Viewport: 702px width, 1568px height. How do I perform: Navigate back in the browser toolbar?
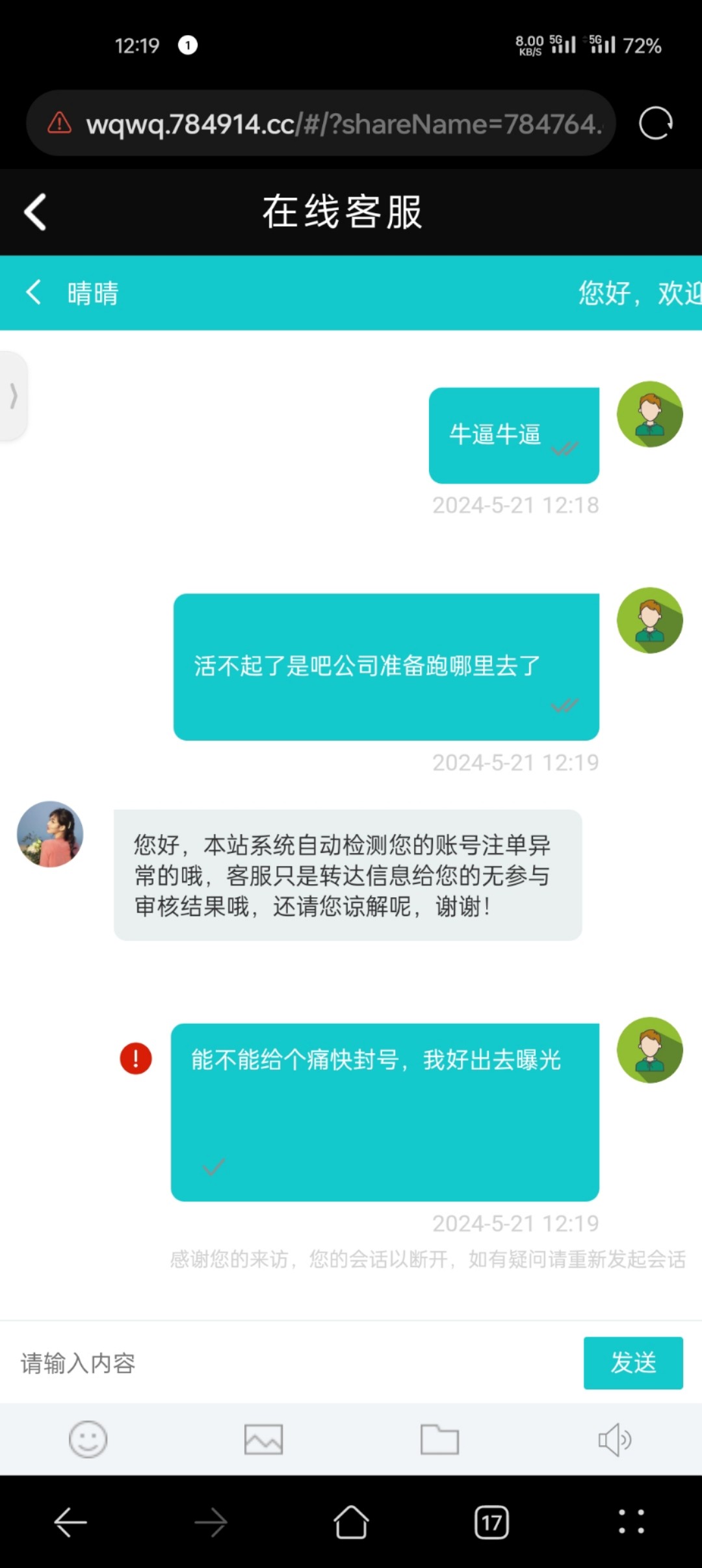(x=70, y=1522)
